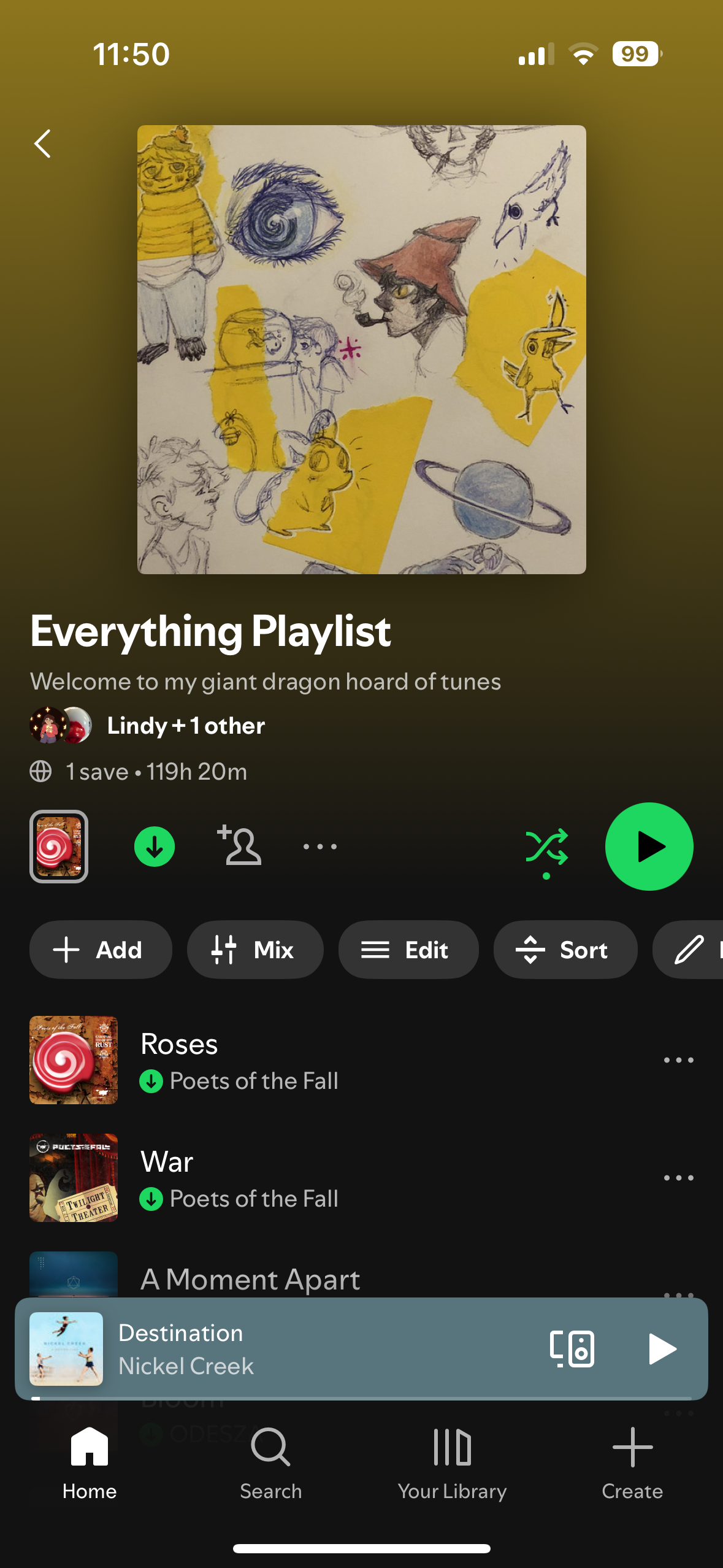Toggle shuffle for Everything Playlist
The width and height of the screenshot is (723, 1568).
(546, 848)
